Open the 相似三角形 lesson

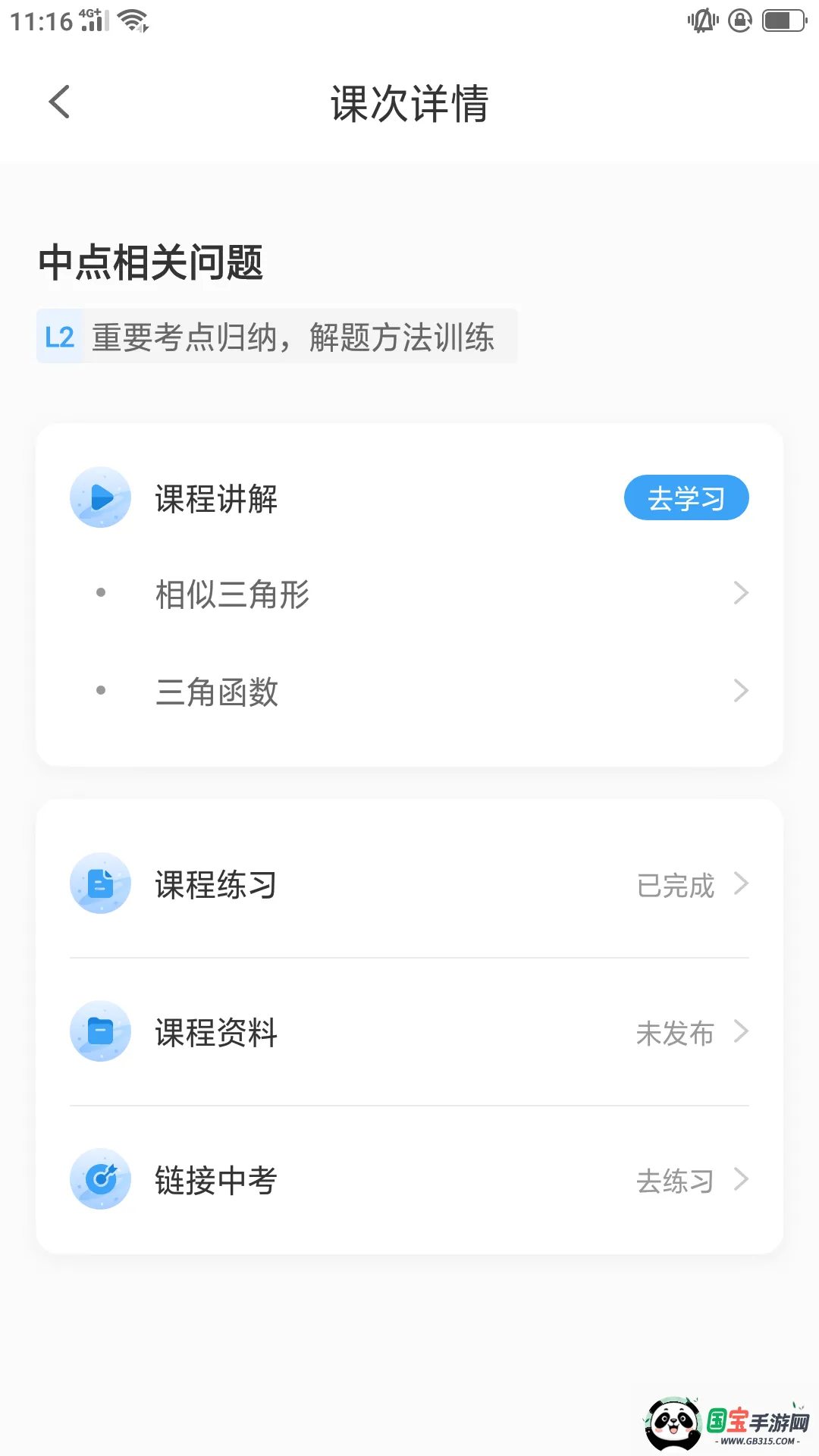[409, 594]
